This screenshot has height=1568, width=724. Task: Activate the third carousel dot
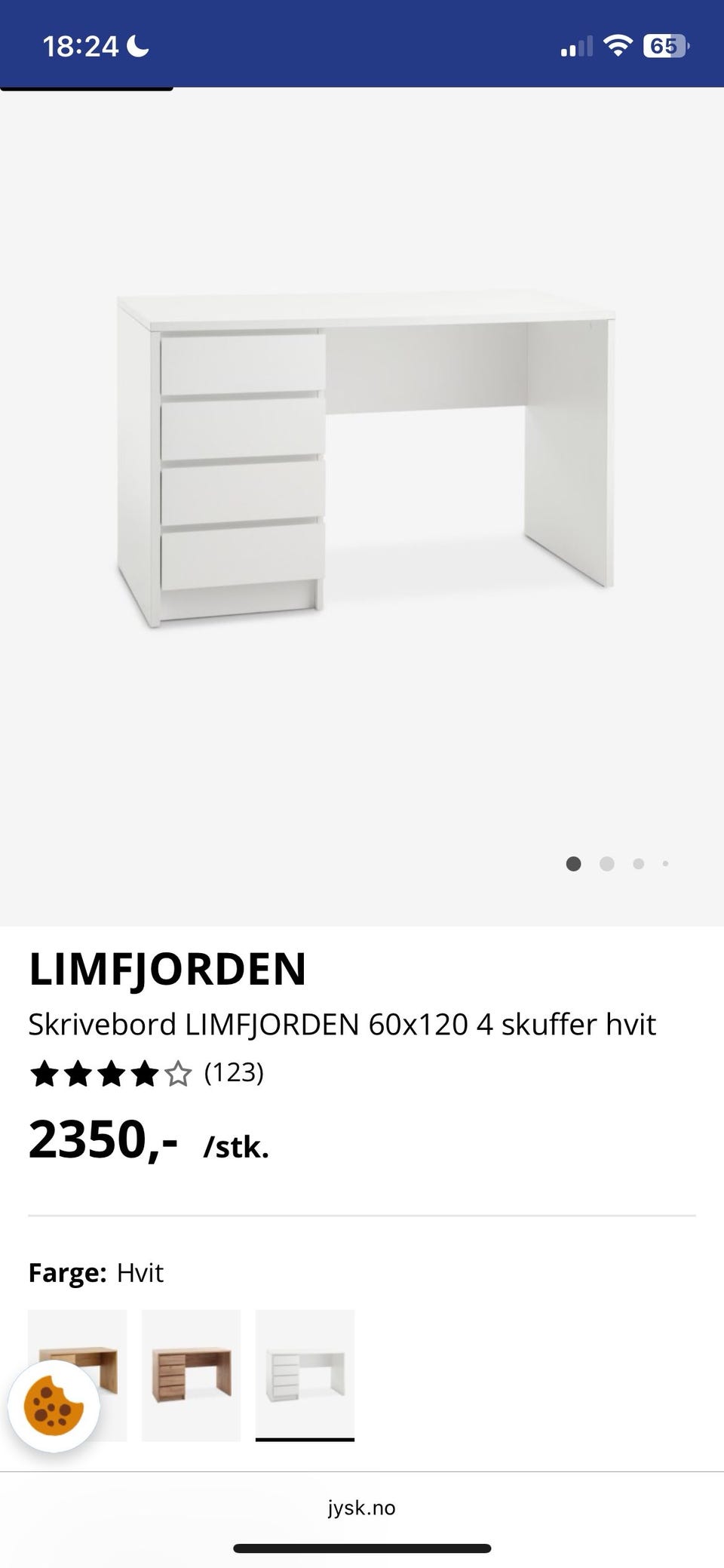pyautogui.click(x=637, y=864)
